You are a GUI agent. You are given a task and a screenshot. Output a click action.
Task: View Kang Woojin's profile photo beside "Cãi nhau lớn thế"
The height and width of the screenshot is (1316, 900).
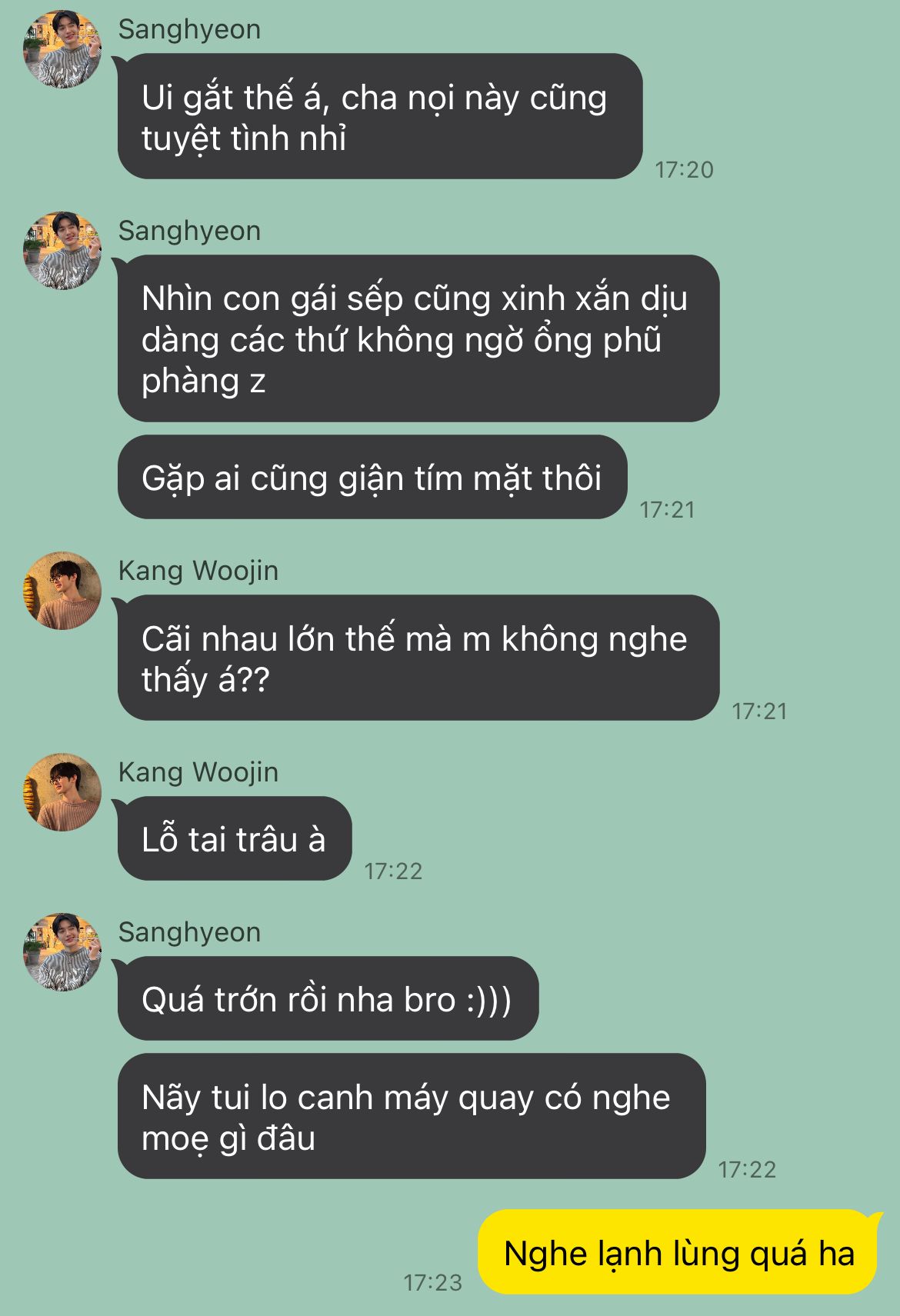pyautogui.click(x=62, y=591)
